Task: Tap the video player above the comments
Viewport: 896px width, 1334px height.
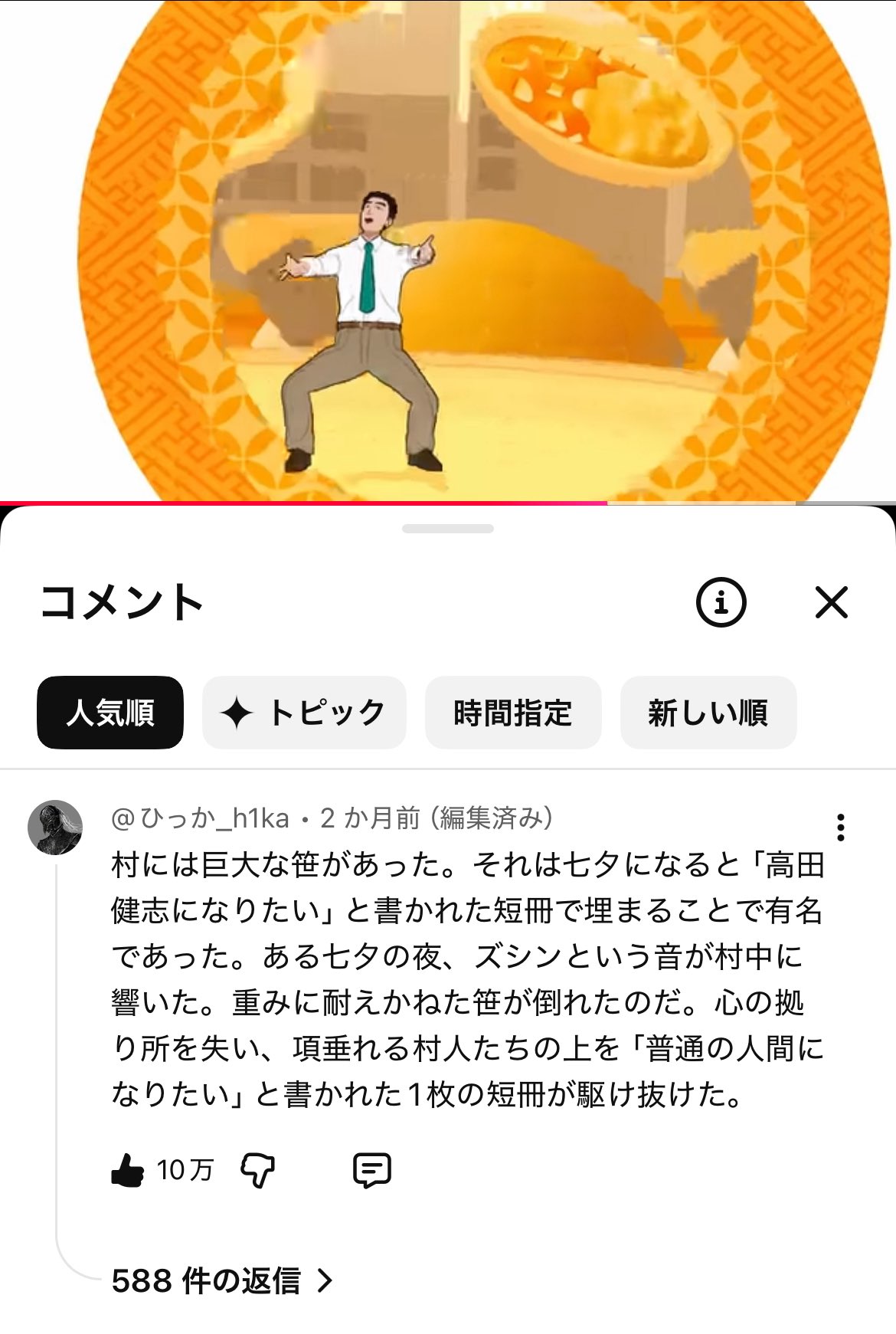Action: (448, 251)
